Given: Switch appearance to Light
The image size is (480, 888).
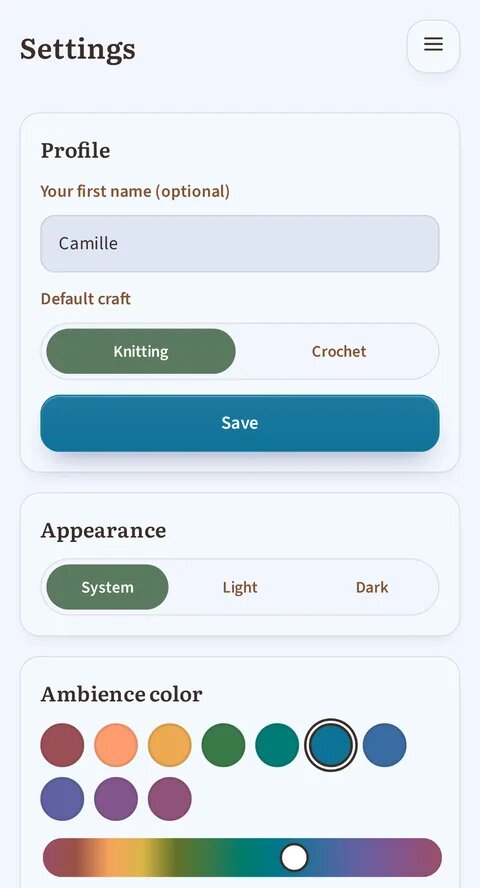Looking at the screenshot, I should 240,587.
